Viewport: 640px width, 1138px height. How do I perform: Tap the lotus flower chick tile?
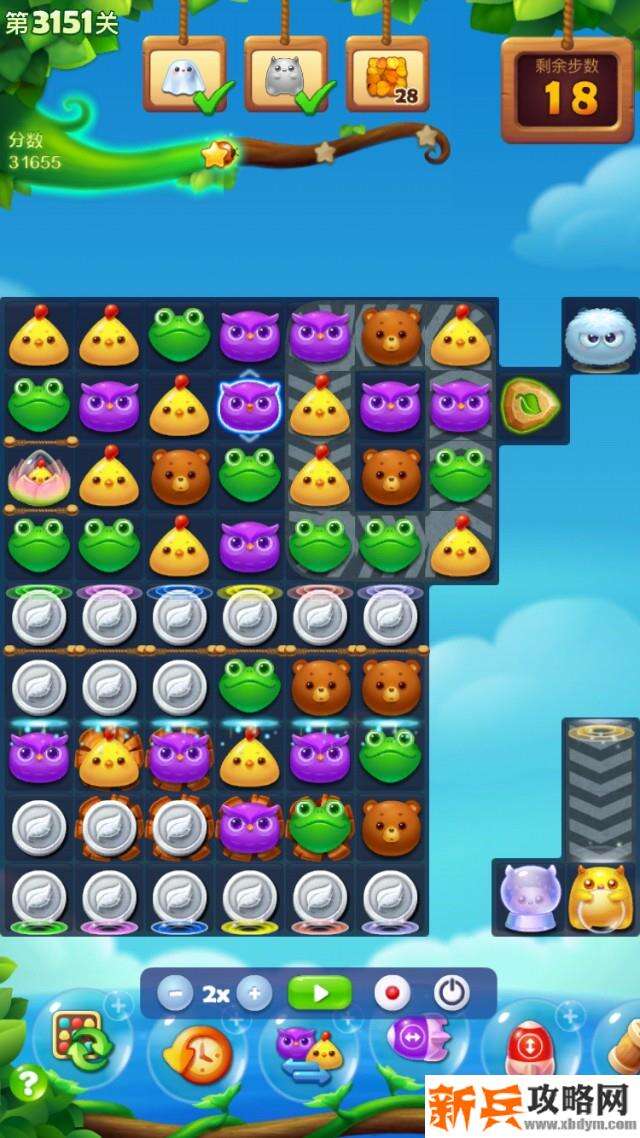[x=38, y=476]
